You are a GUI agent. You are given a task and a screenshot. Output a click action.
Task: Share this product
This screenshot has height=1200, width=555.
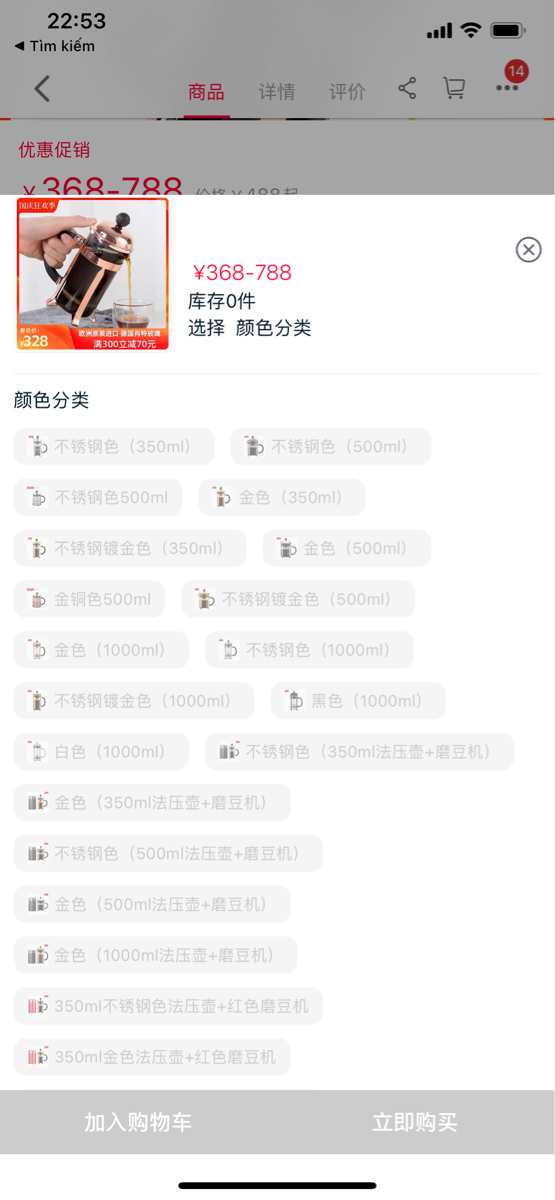coord(407,88)
